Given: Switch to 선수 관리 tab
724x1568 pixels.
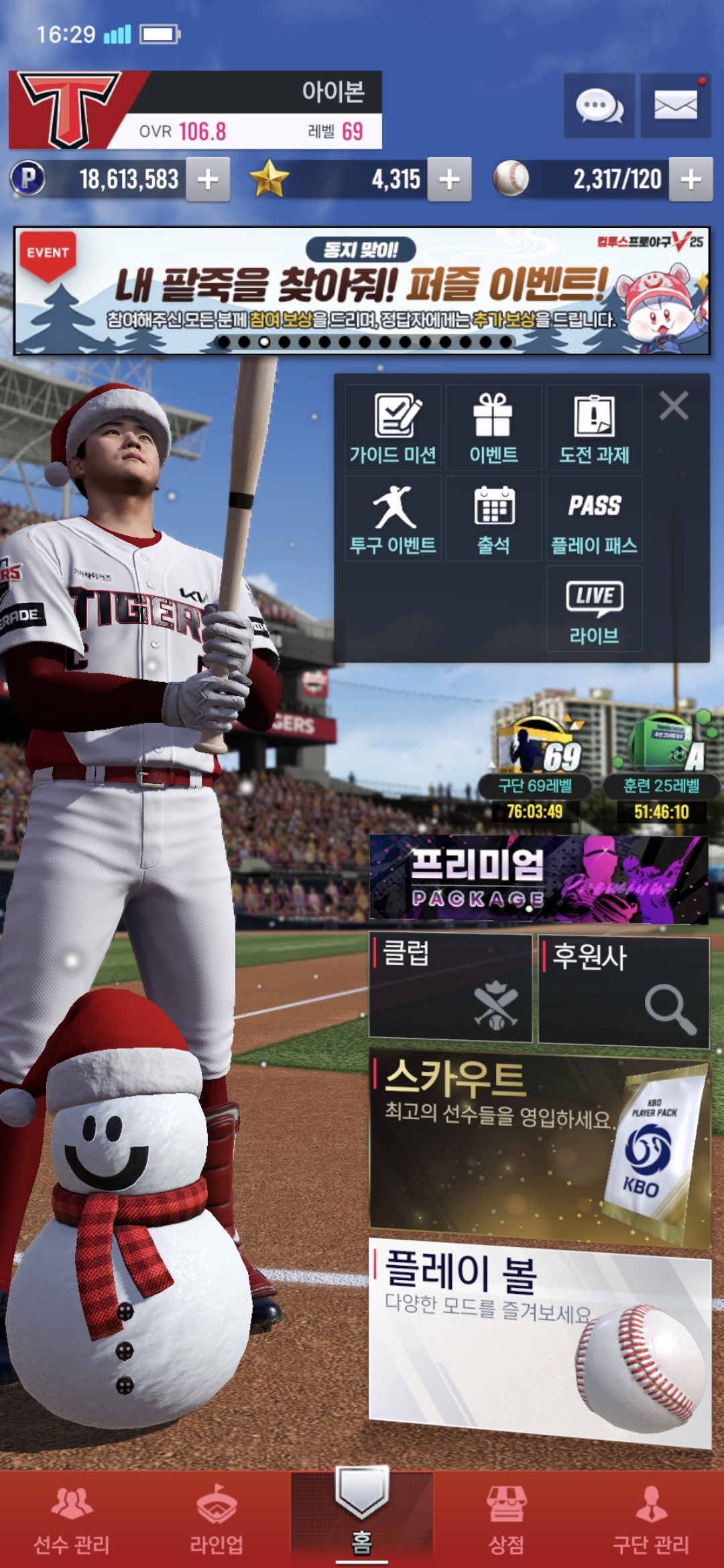Looking at the screenshot, I should point(72,1518).
